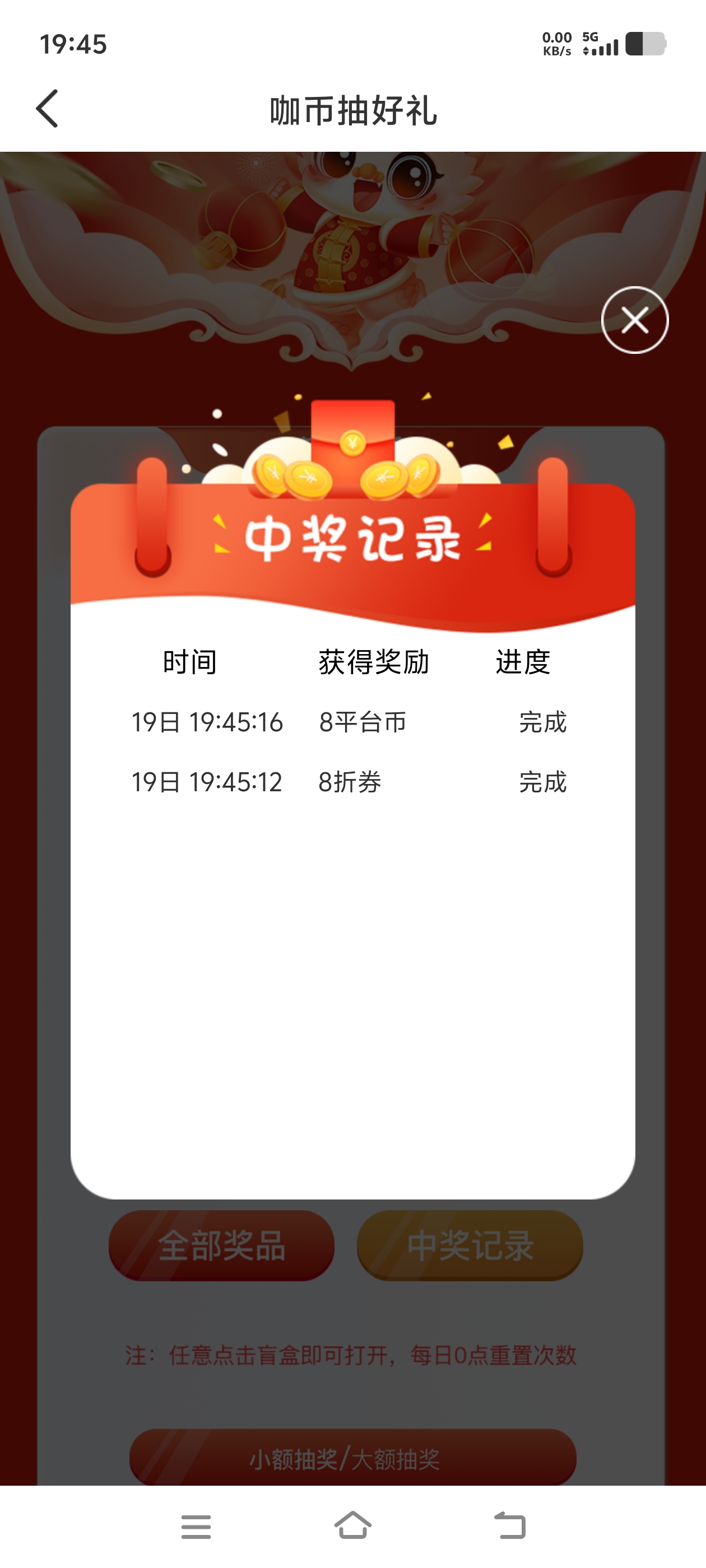Open the system recent apps menu
706x1568 pixels.
tap(196, 1527)
